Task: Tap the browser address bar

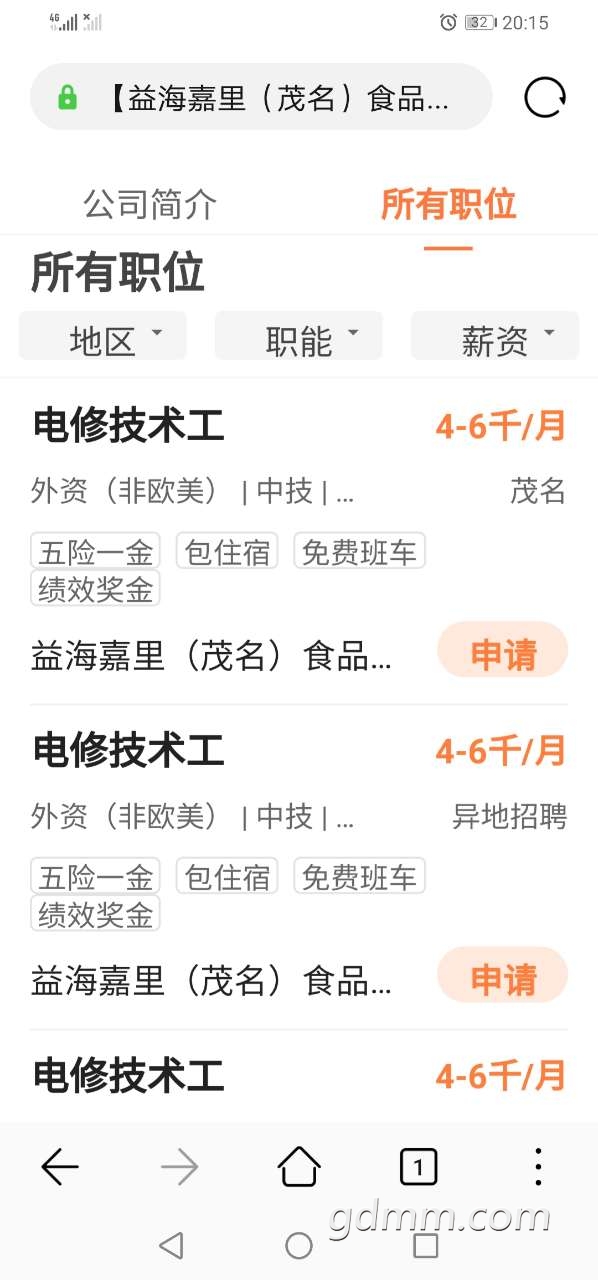Action: coord(261,97)
